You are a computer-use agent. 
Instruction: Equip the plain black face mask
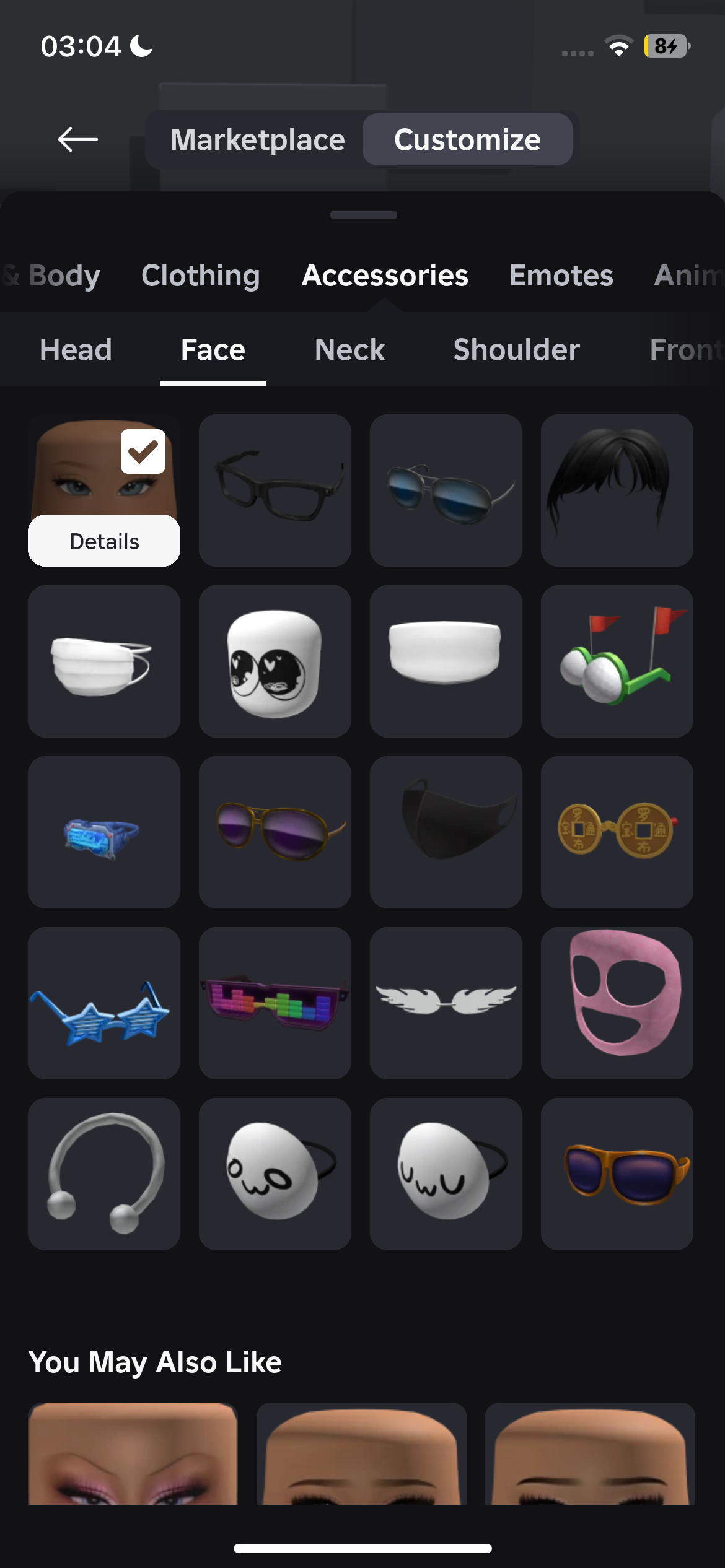[446, 832]
